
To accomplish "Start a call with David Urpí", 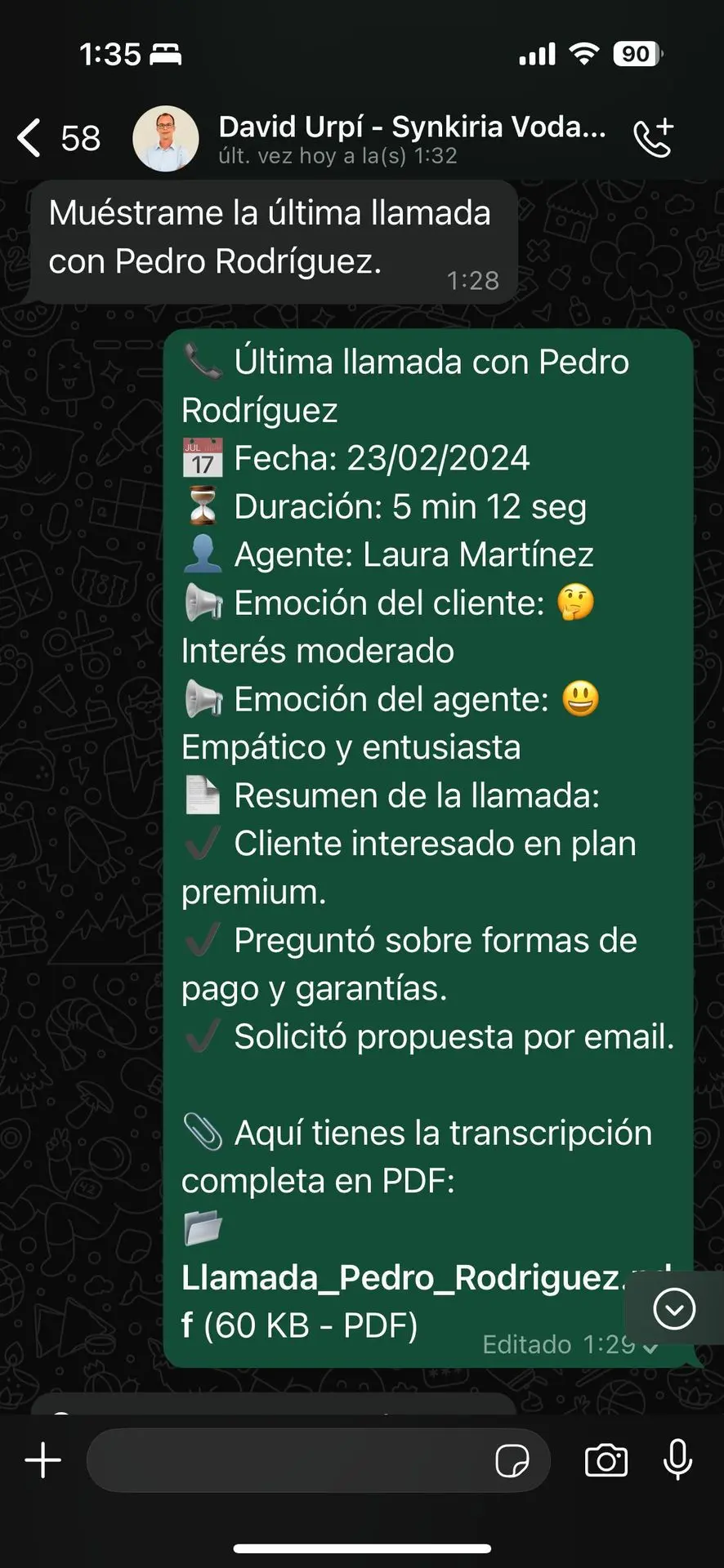I will tap(654, 137).
